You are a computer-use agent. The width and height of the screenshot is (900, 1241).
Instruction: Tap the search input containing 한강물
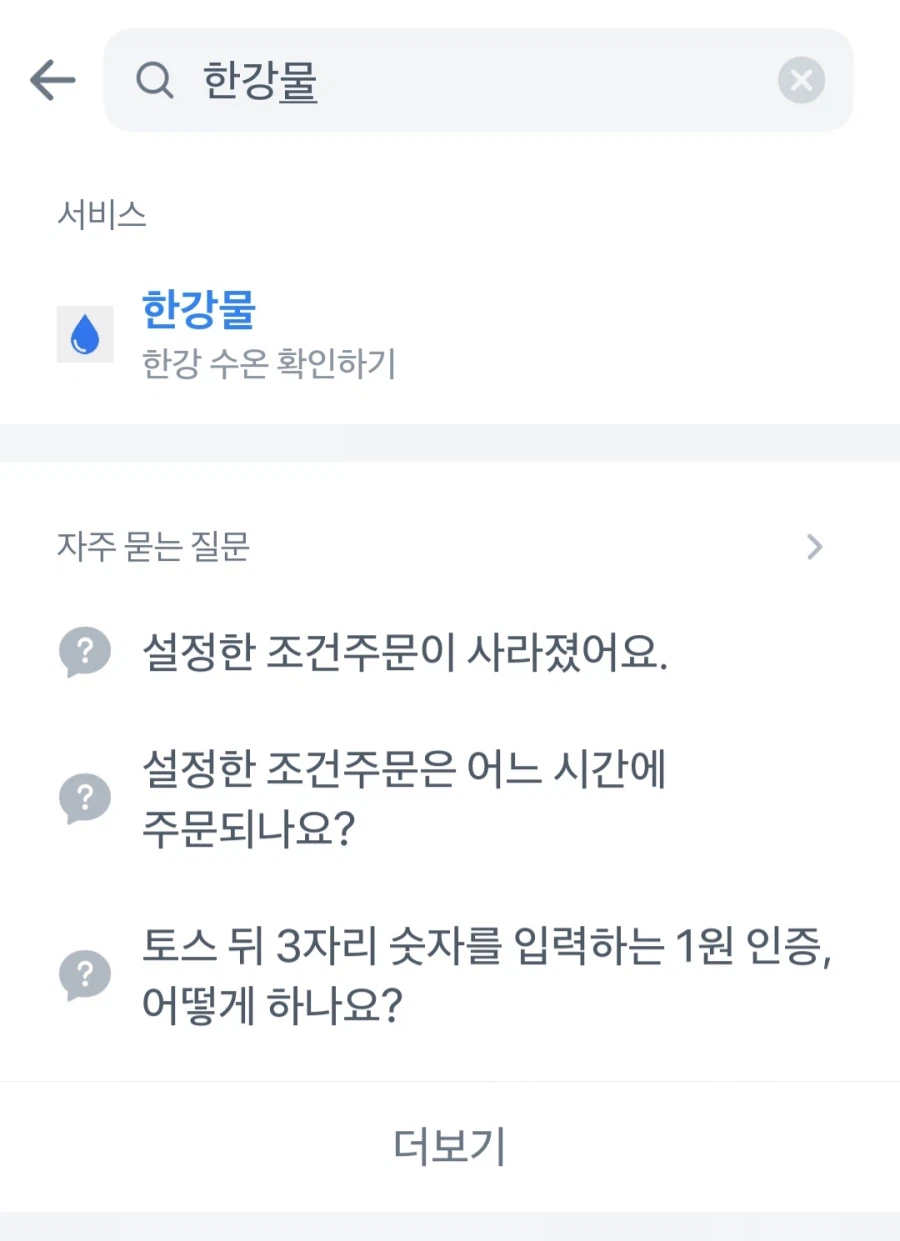450,80
